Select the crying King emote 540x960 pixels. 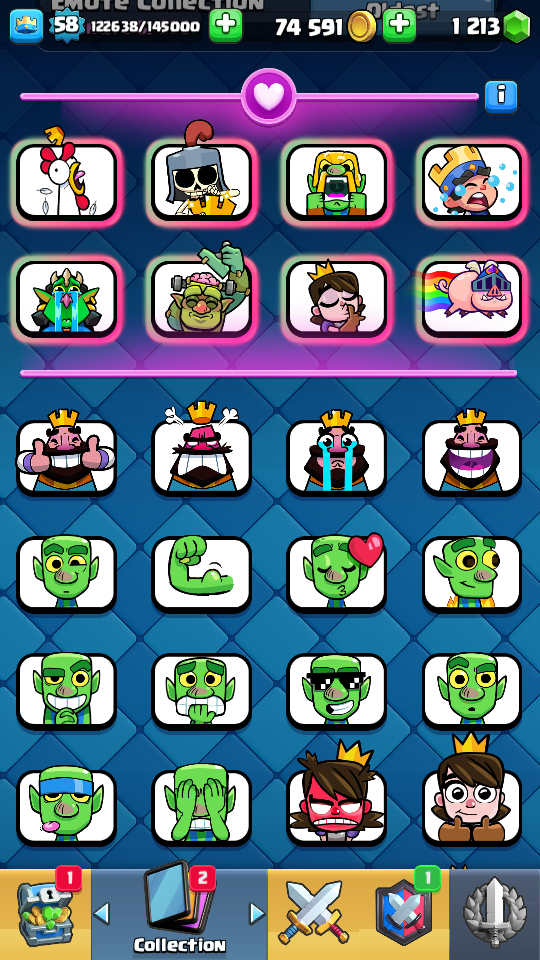click(337, 457)
